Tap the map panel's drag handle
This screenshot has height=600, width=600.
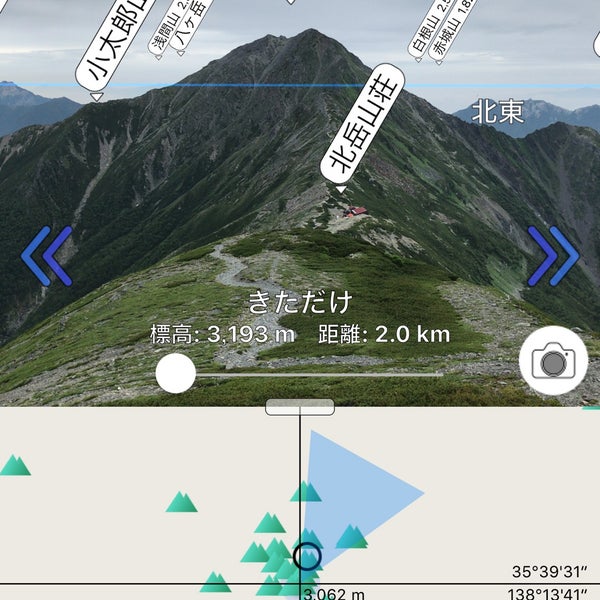[x=299, y=406]
